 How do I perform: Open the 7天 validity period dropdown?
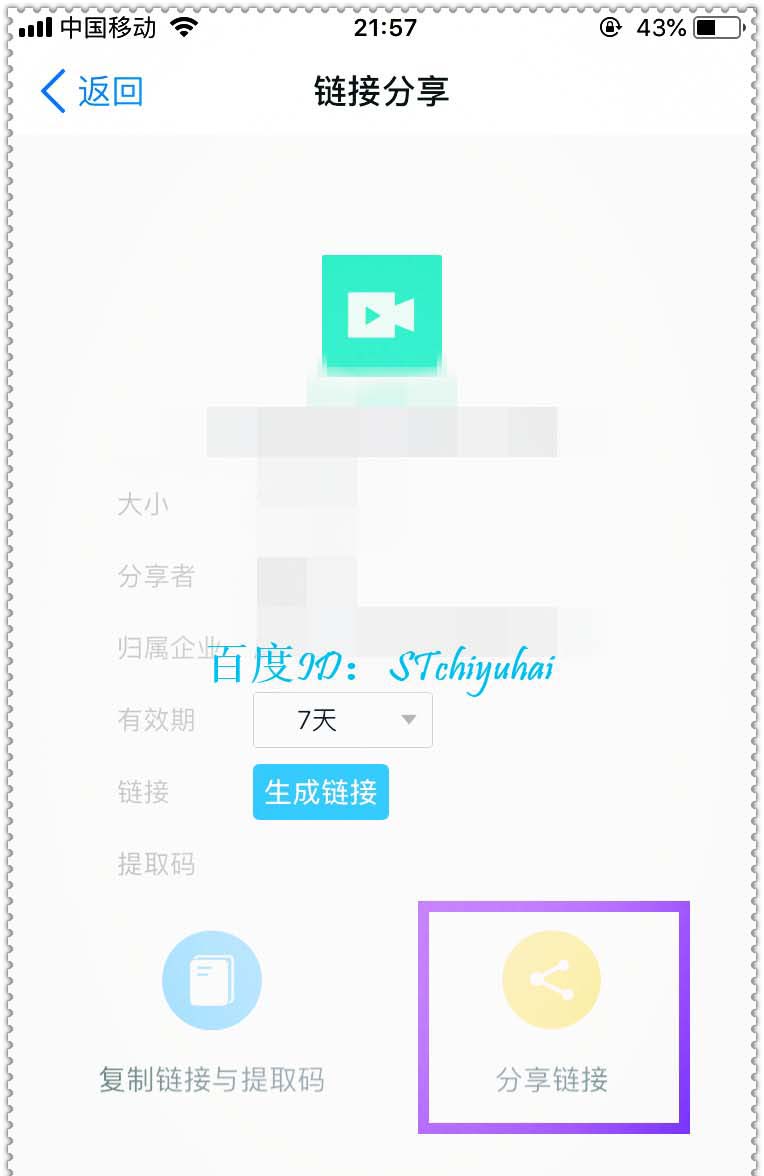(x=342, y=720)
